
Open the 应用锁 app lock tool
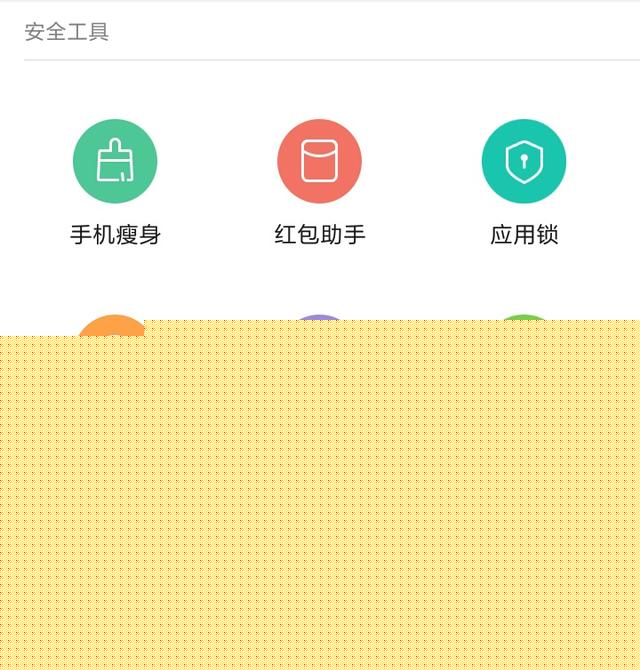523,162
